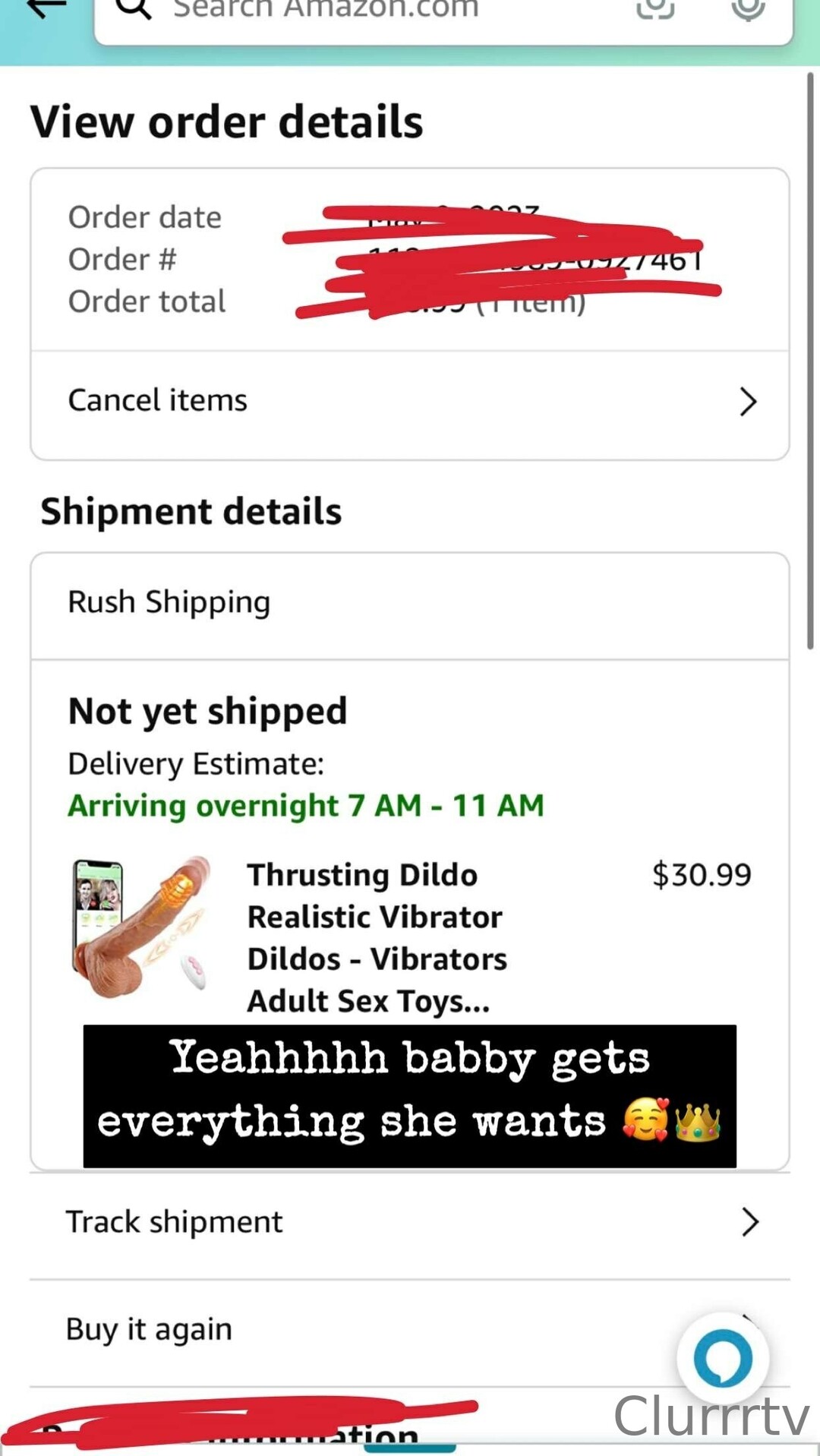The height and width of the screenshot is (1456, 820).
Task: Start voice search with the microphone
Action: 748,9
